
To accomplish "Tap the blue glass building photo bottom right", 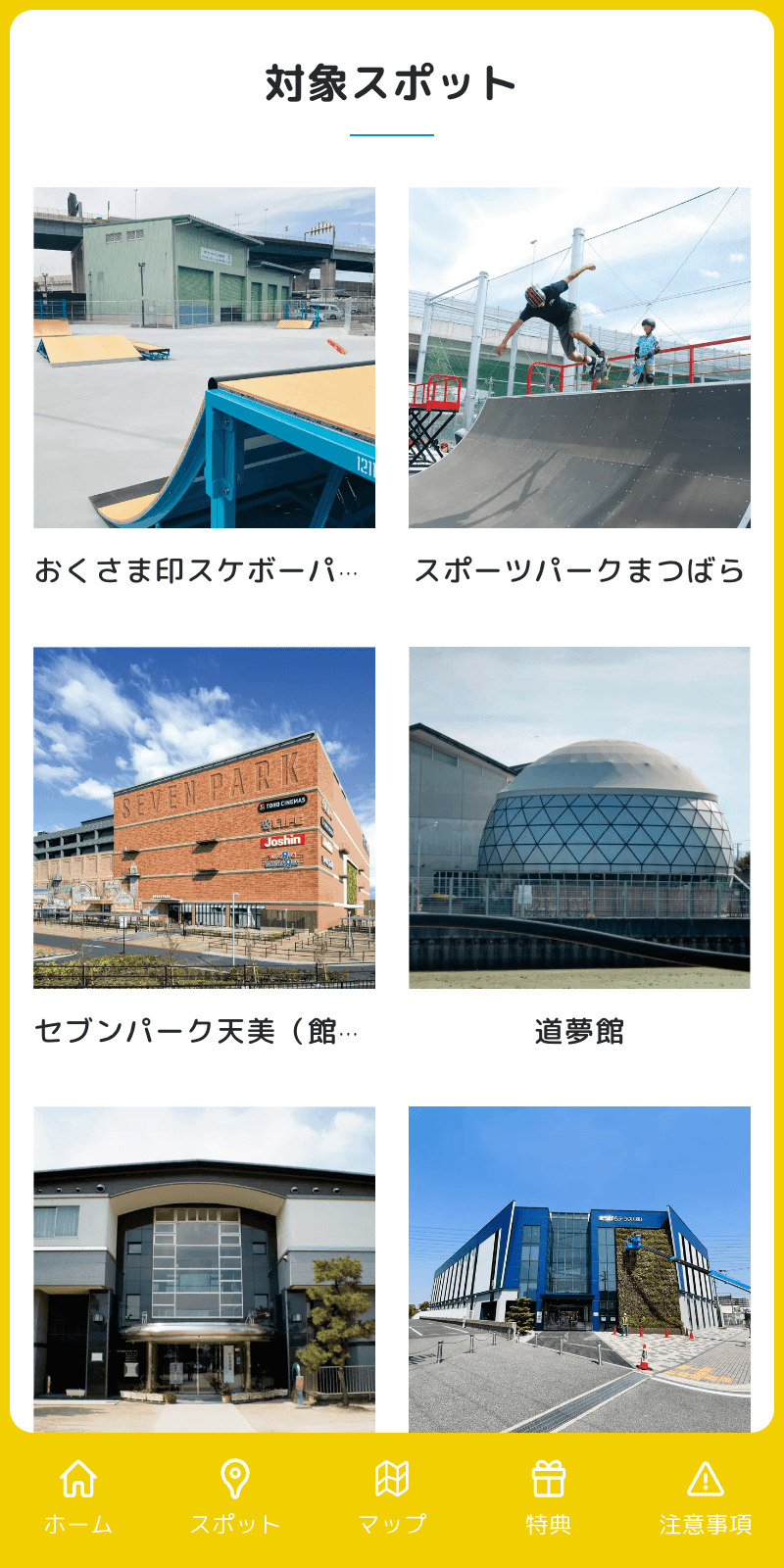I will 580,1264.
